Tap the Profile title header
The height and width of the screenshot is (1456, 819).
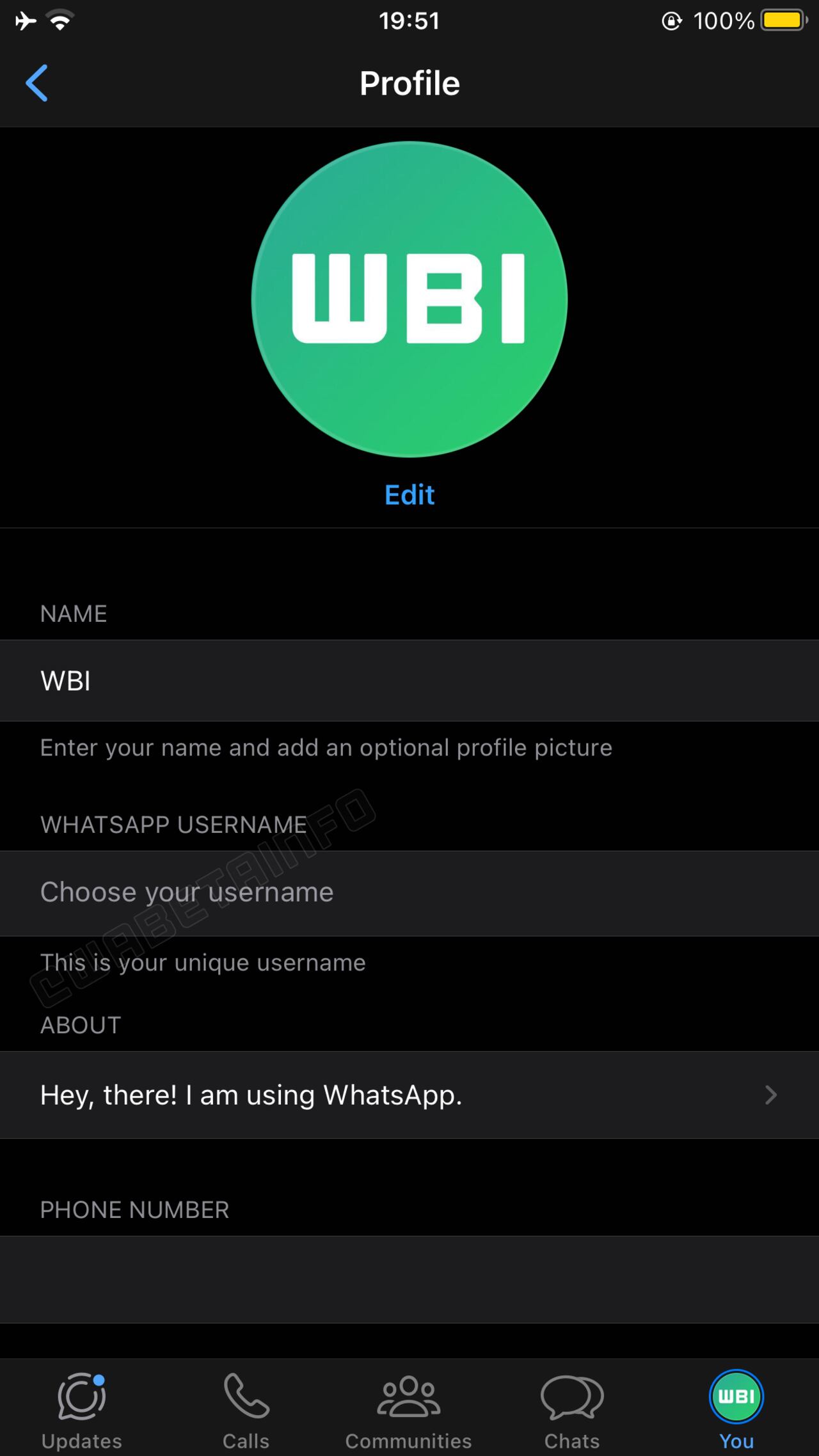409,83
